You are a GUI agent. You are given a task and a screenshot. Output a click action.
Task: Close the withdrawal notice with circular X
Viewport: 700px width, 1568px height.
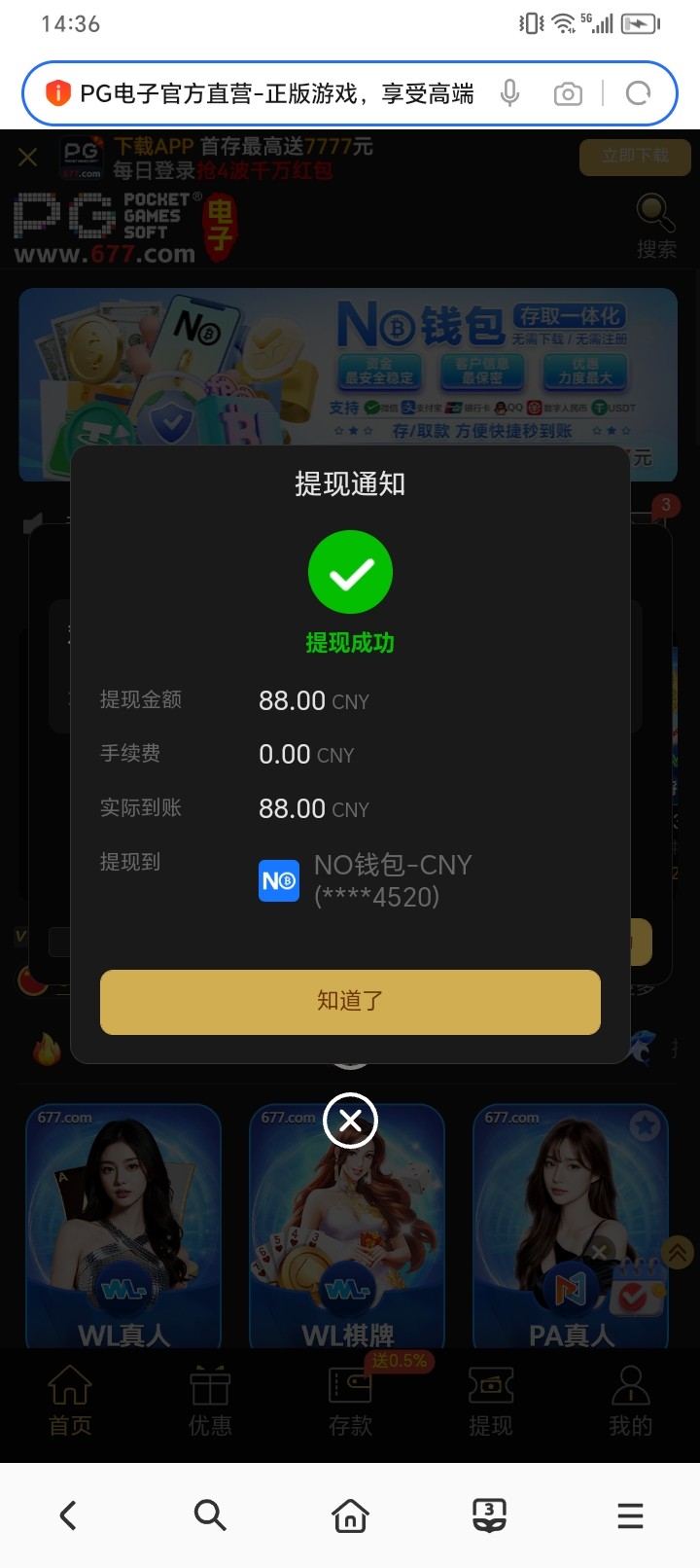tap(350, 1121)
